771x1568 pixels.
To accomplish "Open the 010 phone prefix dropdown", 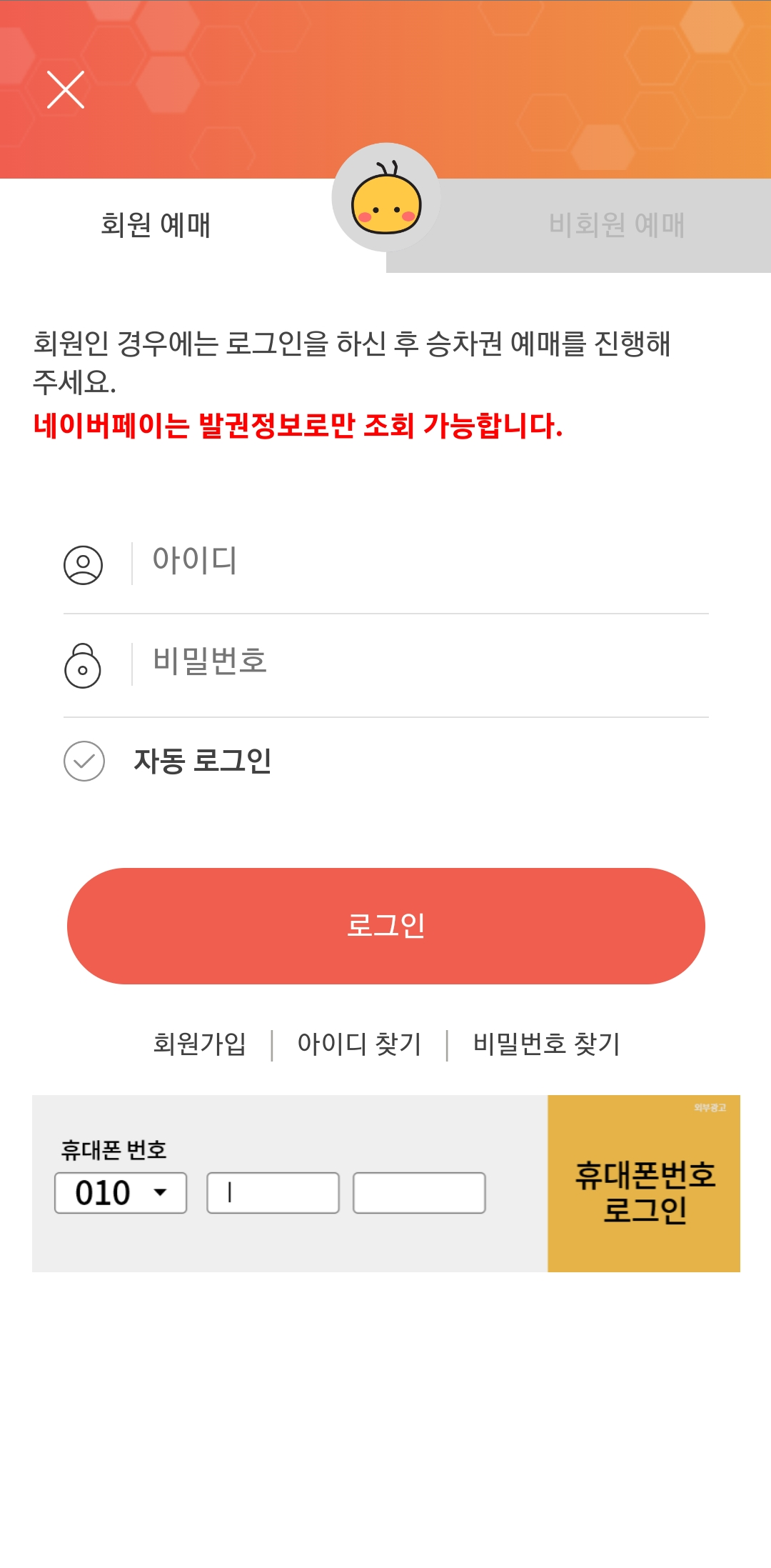I will coord(120,1192).
